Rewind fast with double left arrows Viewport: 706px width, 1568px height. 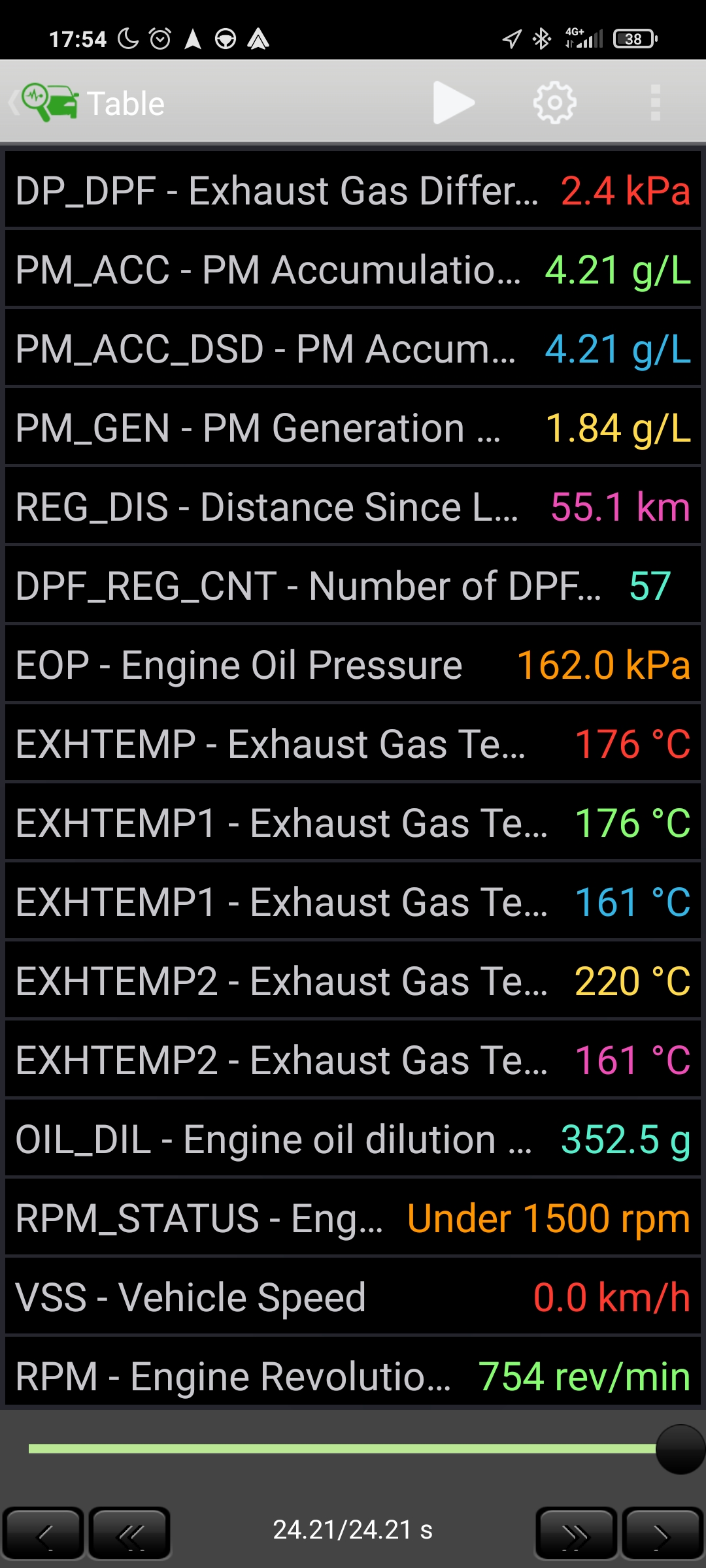pos(129,1533)
